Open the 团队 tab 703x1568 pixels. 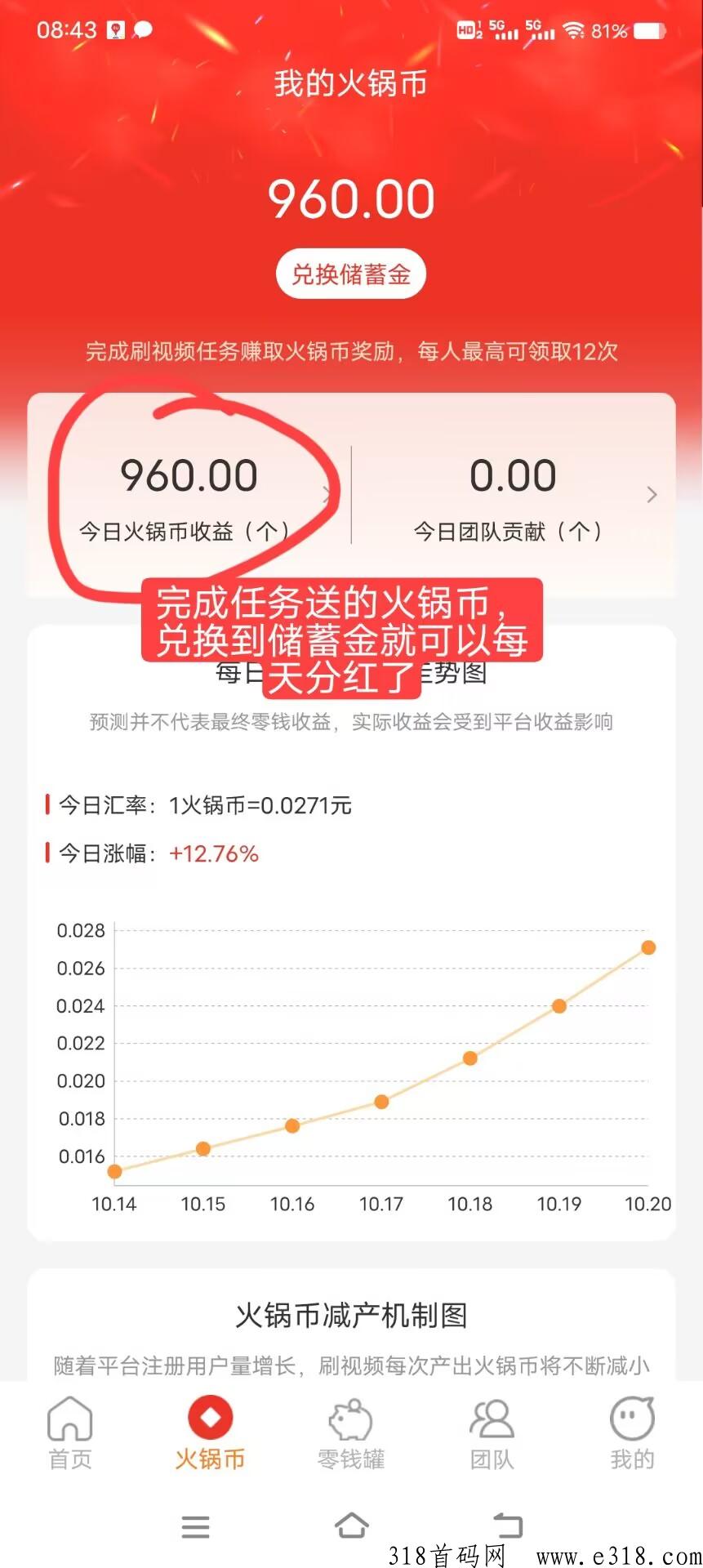tap(492, 1433)
